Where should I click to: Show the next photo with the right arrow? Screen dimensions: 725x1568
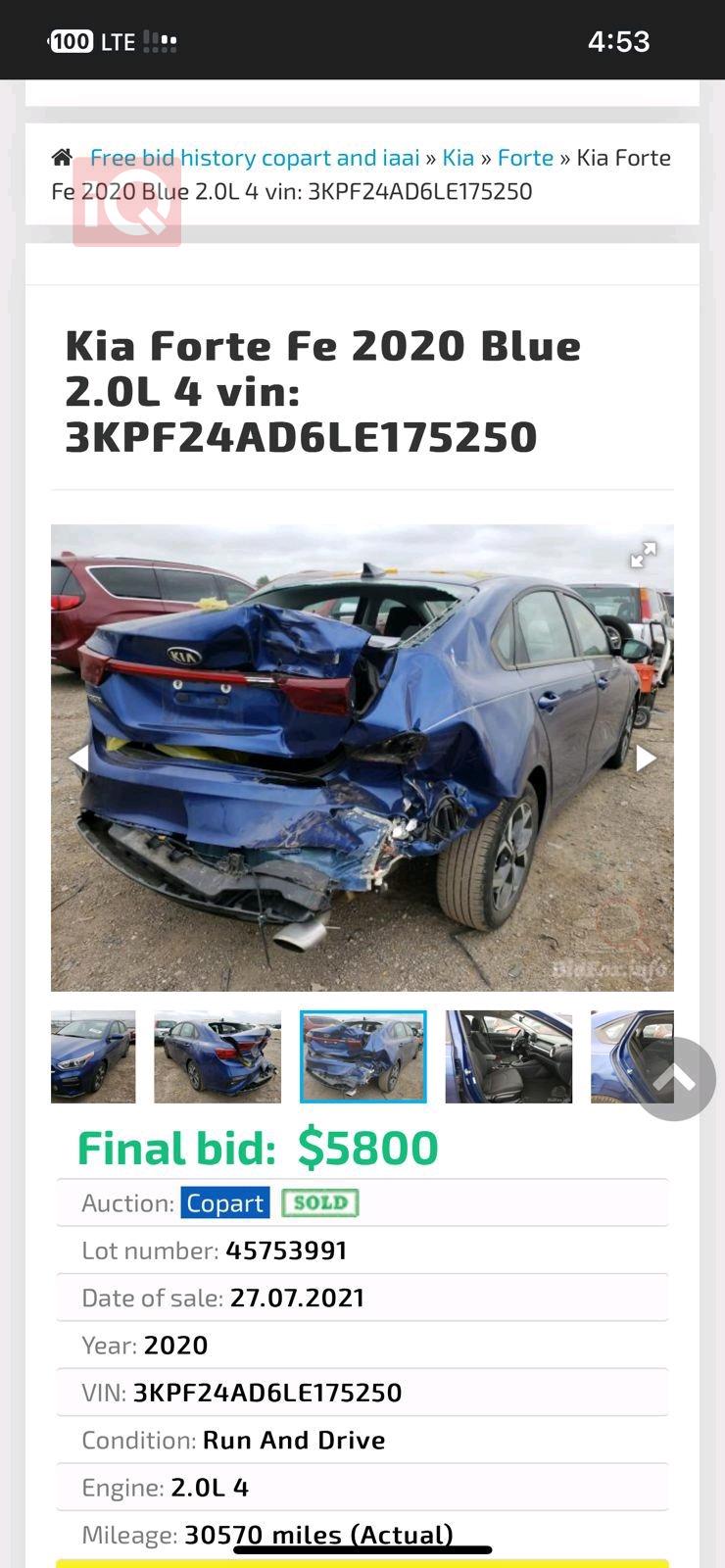(x=646, y=758)
